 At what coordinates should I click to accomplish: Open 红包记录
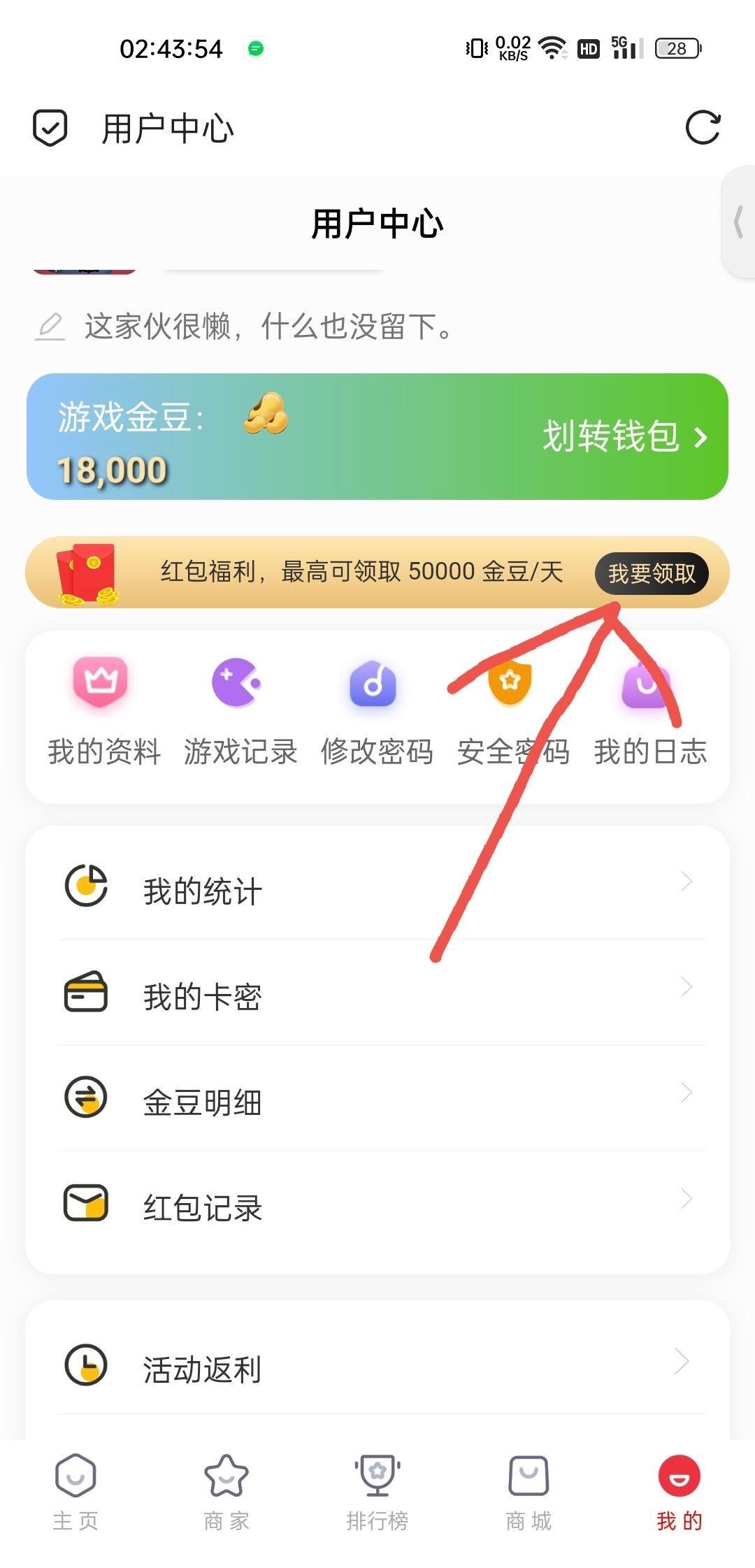(x=377, y=1207)
